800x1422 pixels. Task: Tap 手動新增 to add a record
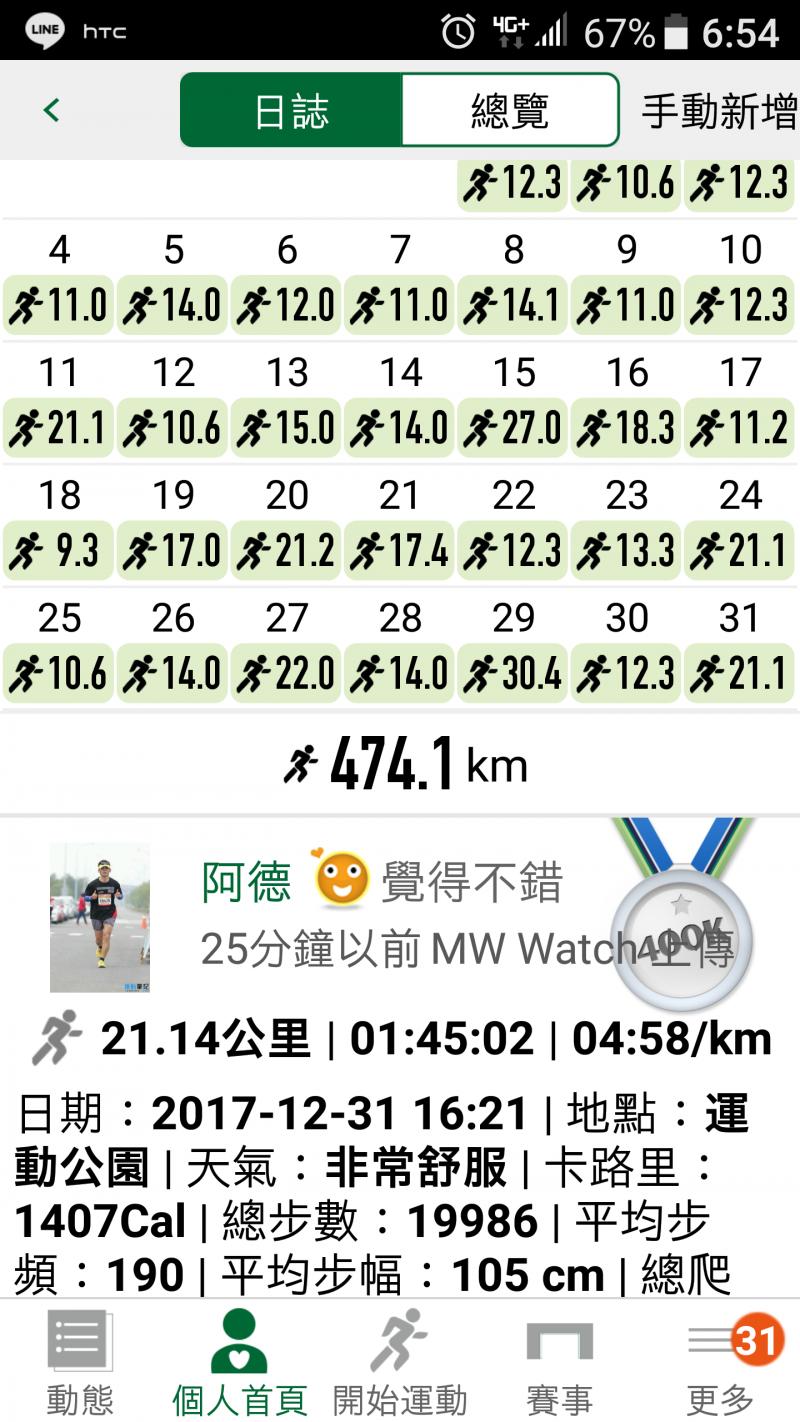point(719,111)
